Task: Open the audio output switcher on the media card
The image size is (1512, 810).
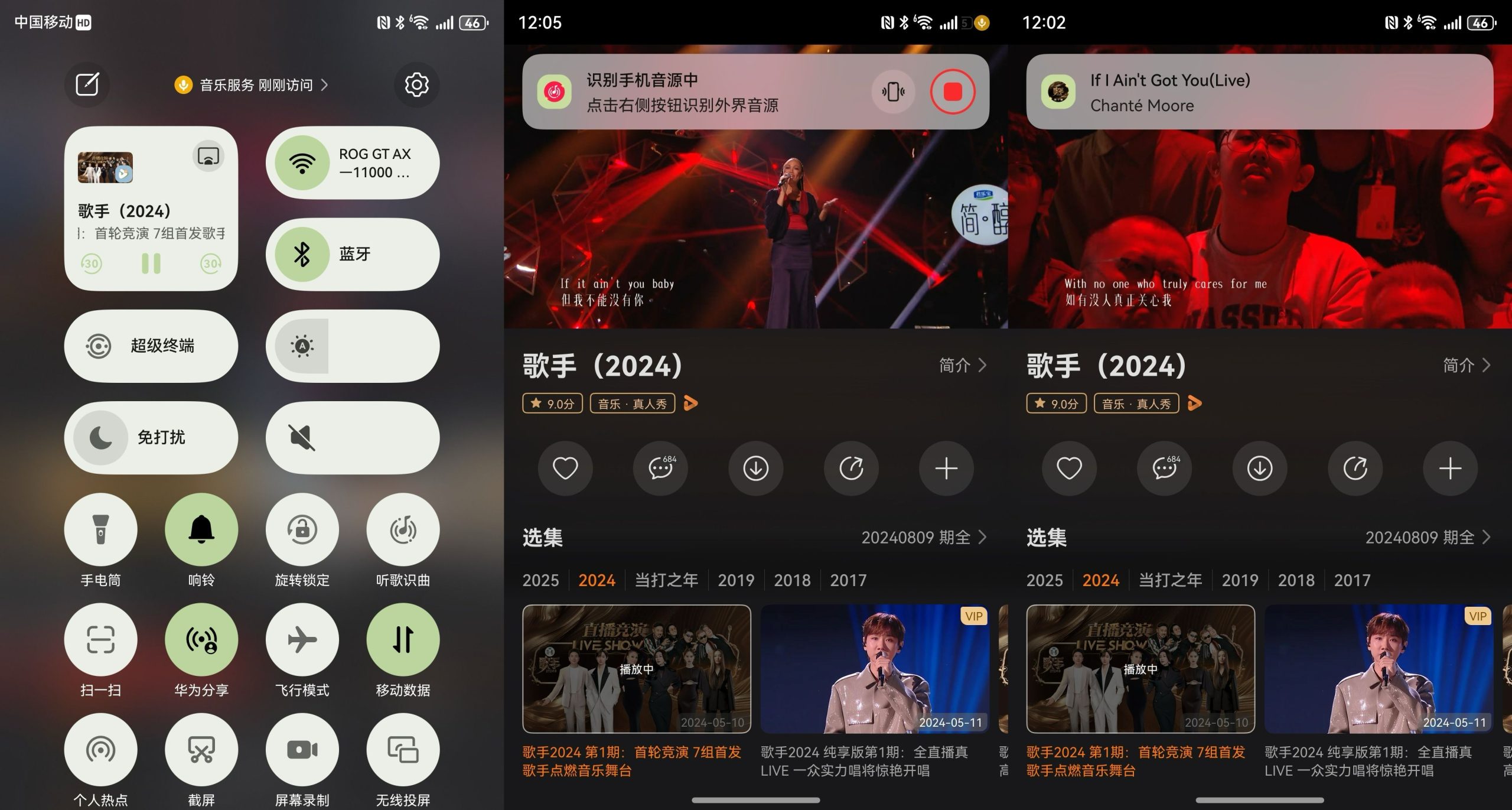Action: pyautogui.click(x=208, y=157)
